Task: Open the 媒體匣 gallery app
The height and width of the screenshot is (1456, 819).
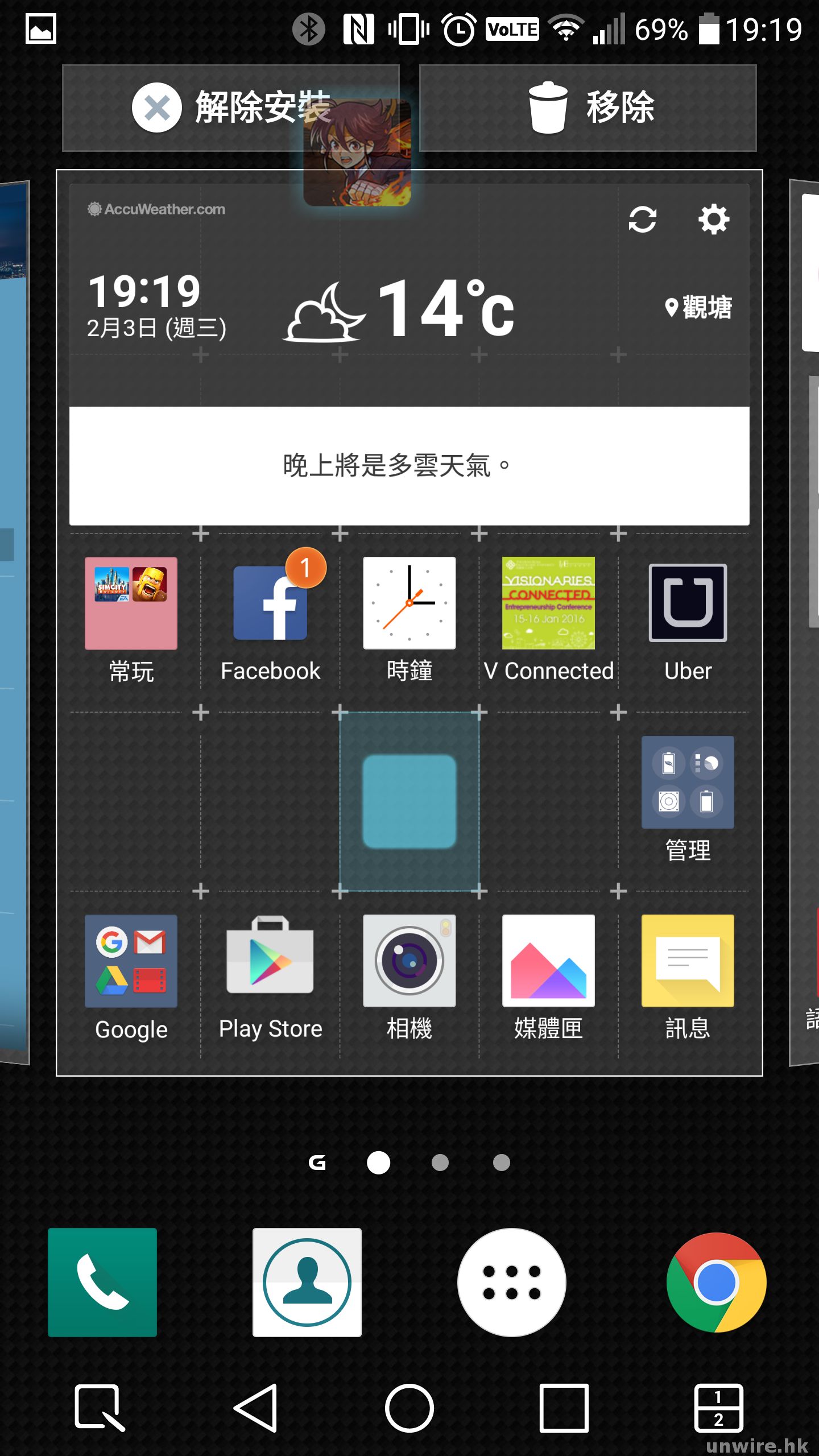Action: (548, 961)
